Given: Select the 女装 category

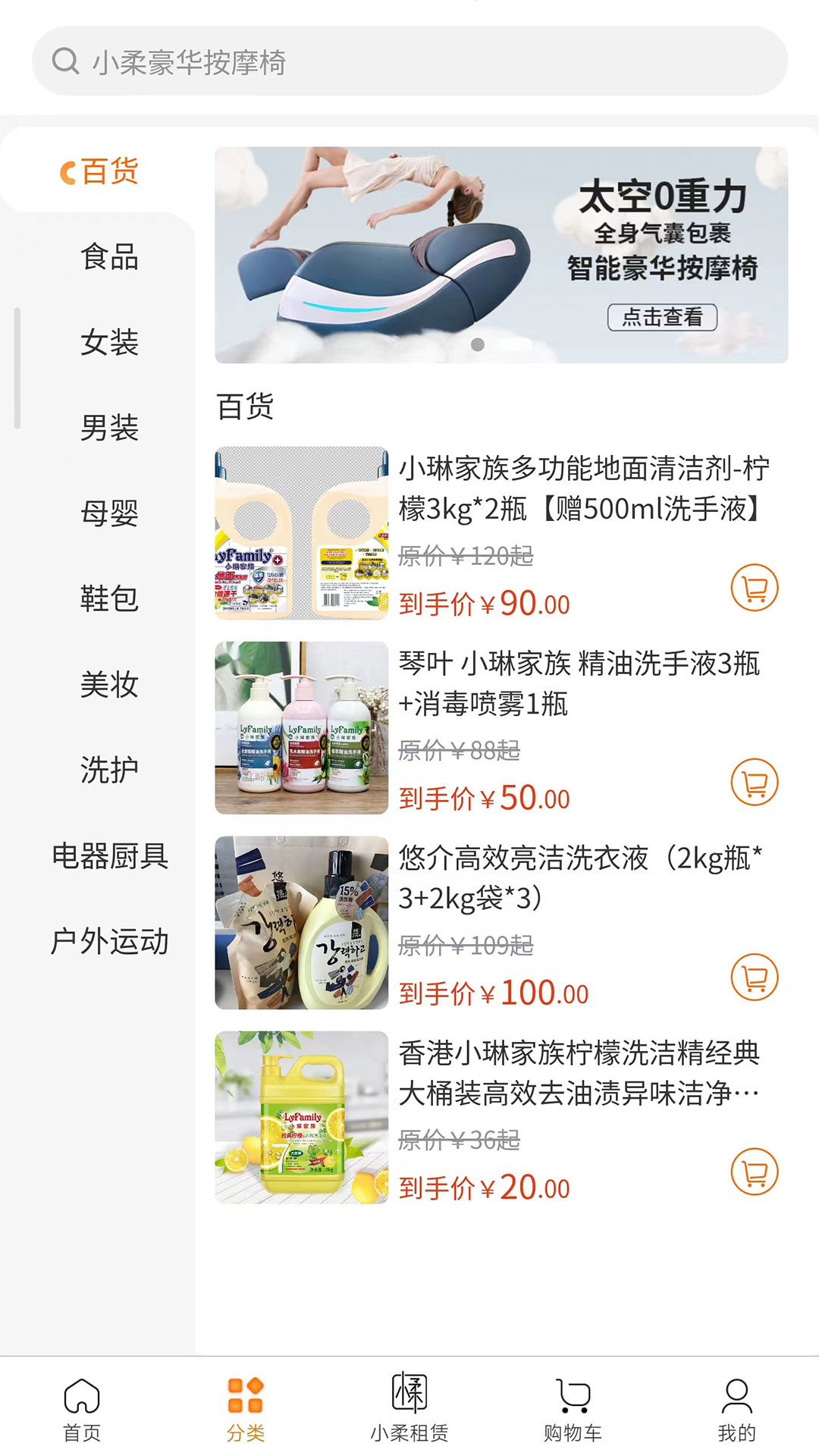Looking at the screenshot, I should (109, 343).
